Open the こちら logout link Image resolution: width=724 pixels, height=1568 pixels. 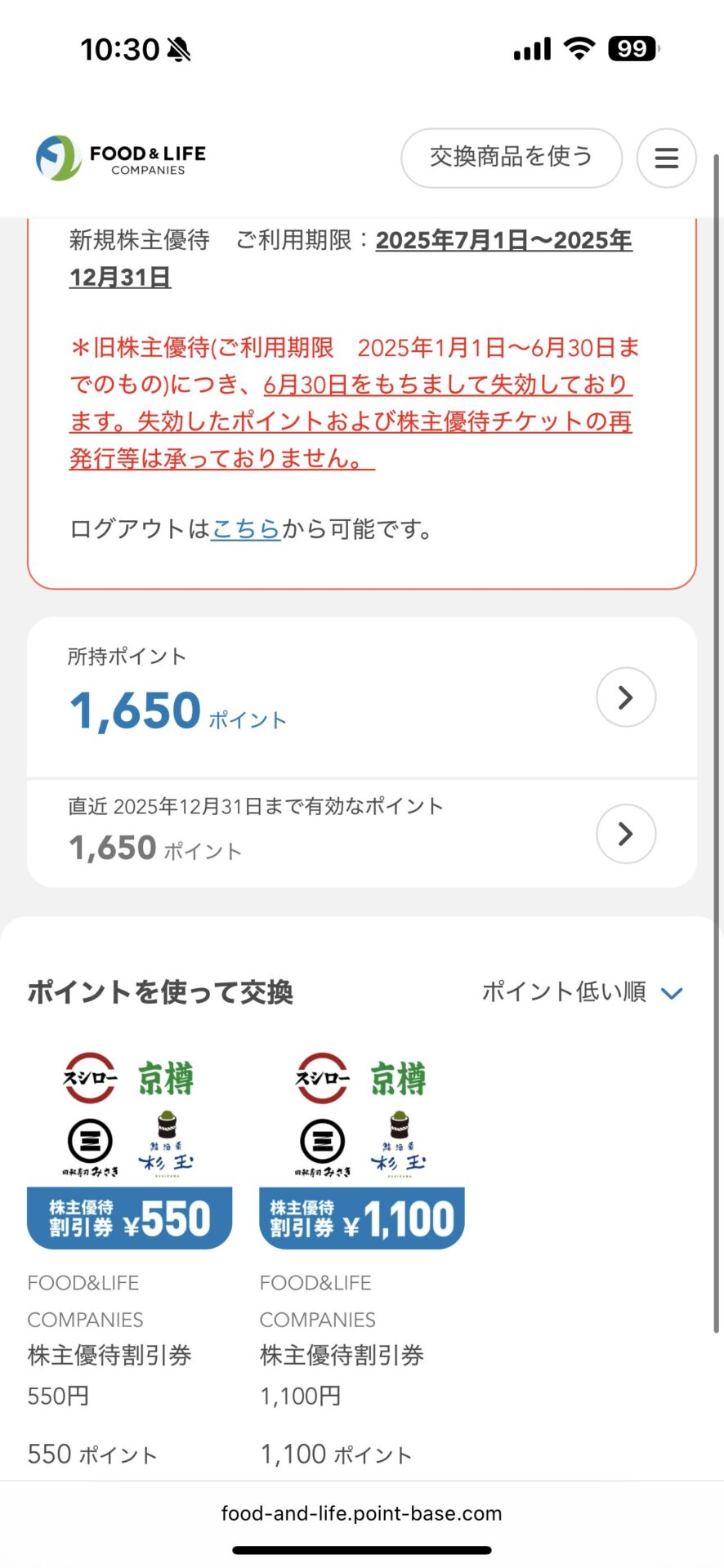click(x=246, y=529)
